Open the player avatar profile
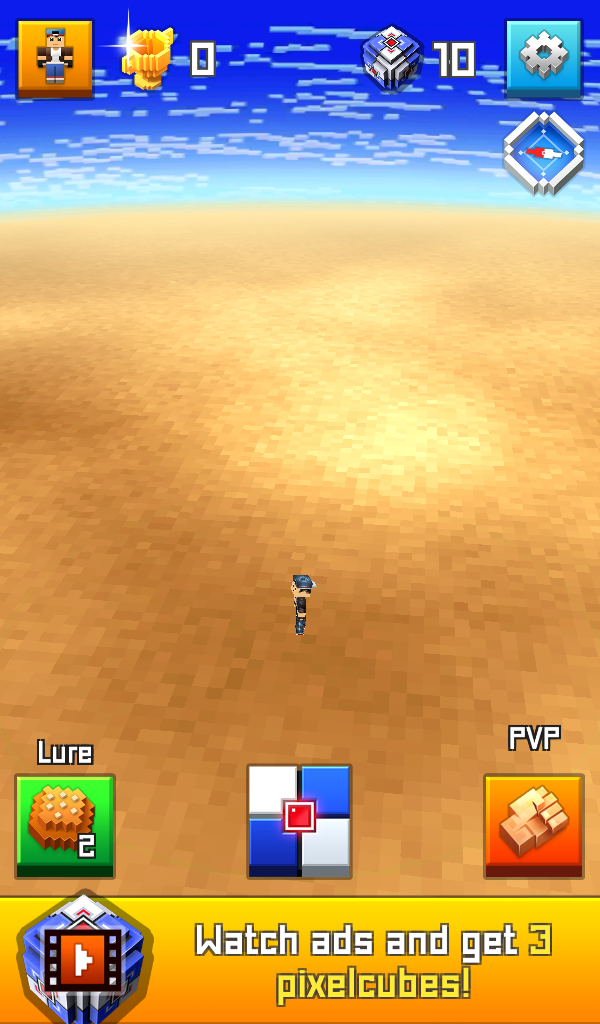The width and height of the screenshot is (600, 1024). point(55,58)
